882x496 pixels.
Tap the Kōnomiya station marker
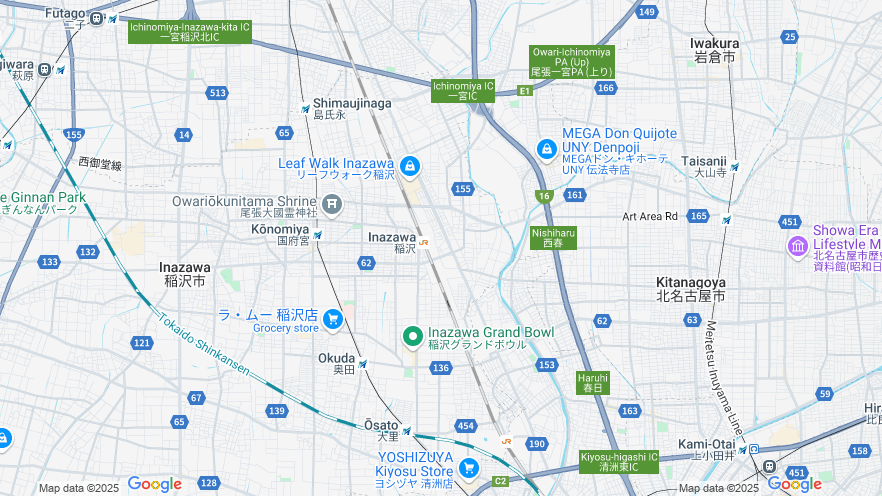coord(318,235)
